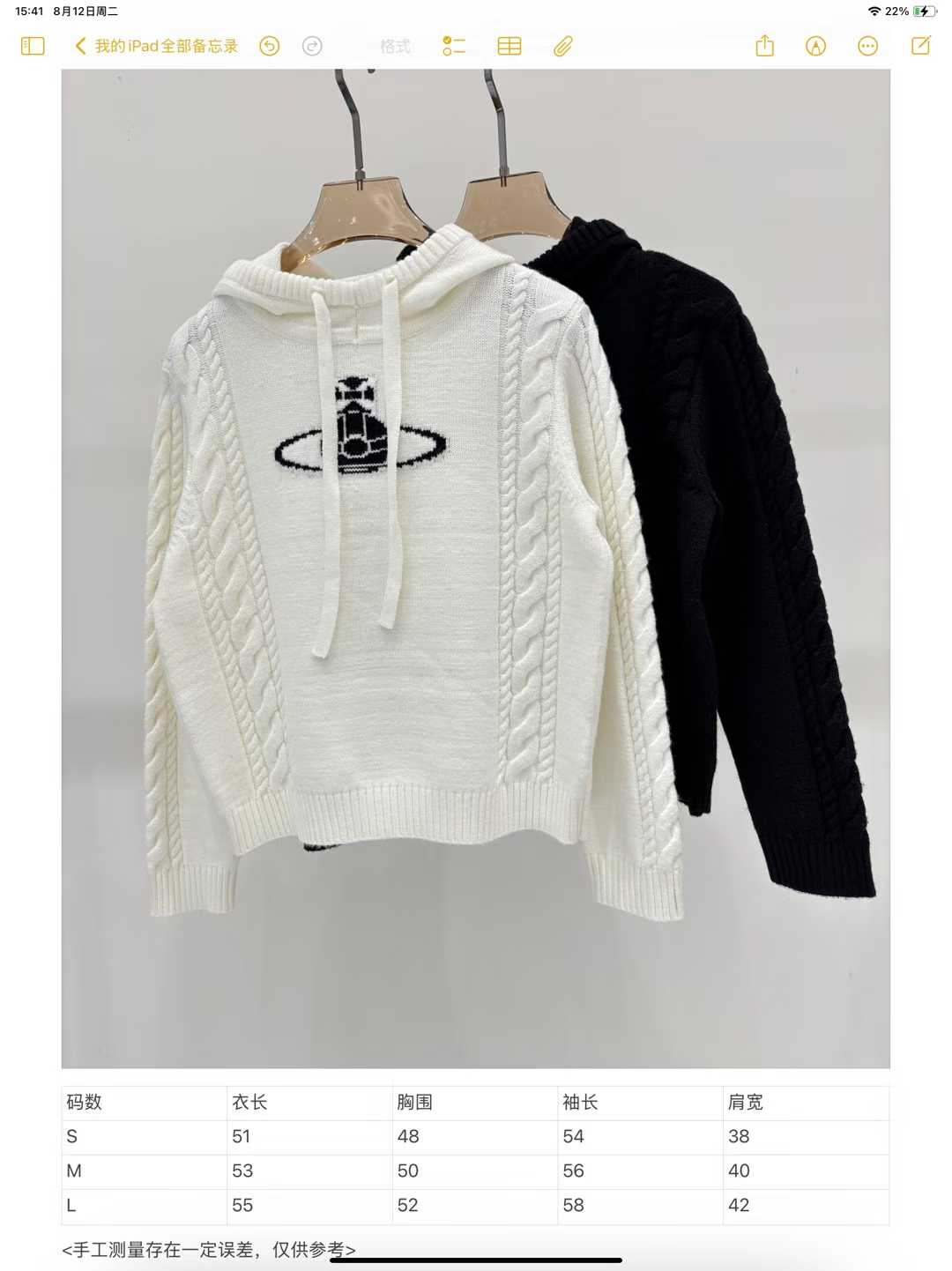Open the 格式 text format menu
The width and height of the screenshot is (952, 1271).
[x=395, y=46]
